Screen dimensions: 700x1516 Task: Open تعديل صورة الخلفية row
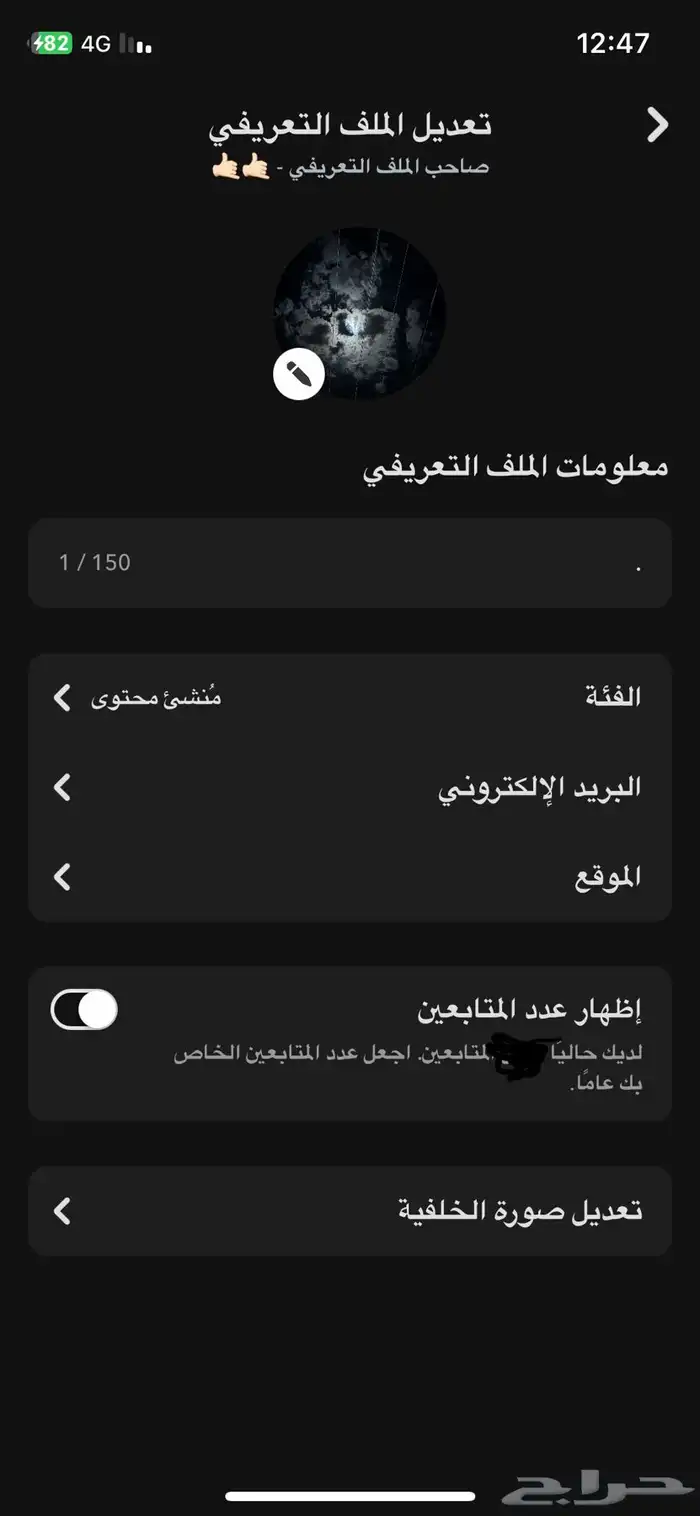[350, 1211]
